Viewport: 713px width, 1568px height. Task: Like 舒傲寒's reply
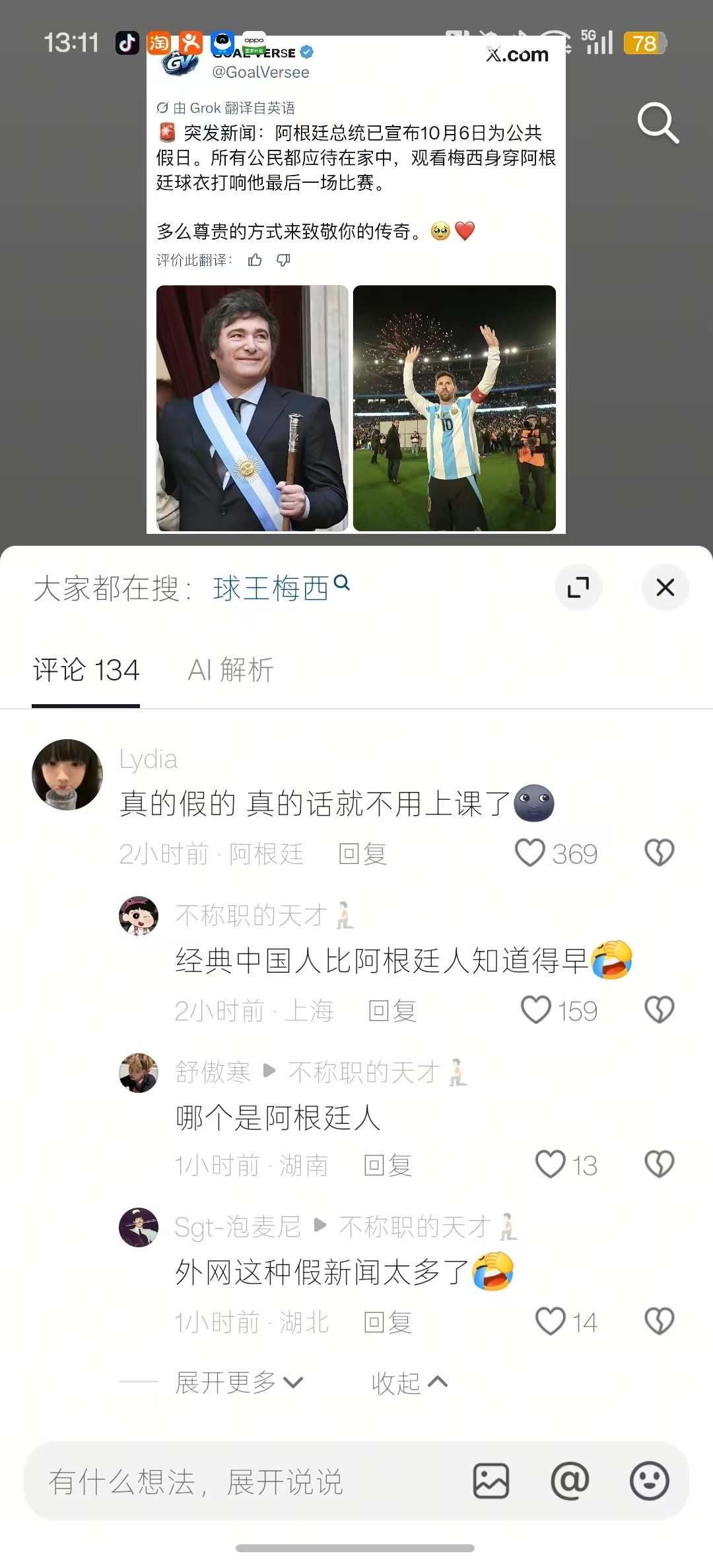click(x=550, y=1164)
